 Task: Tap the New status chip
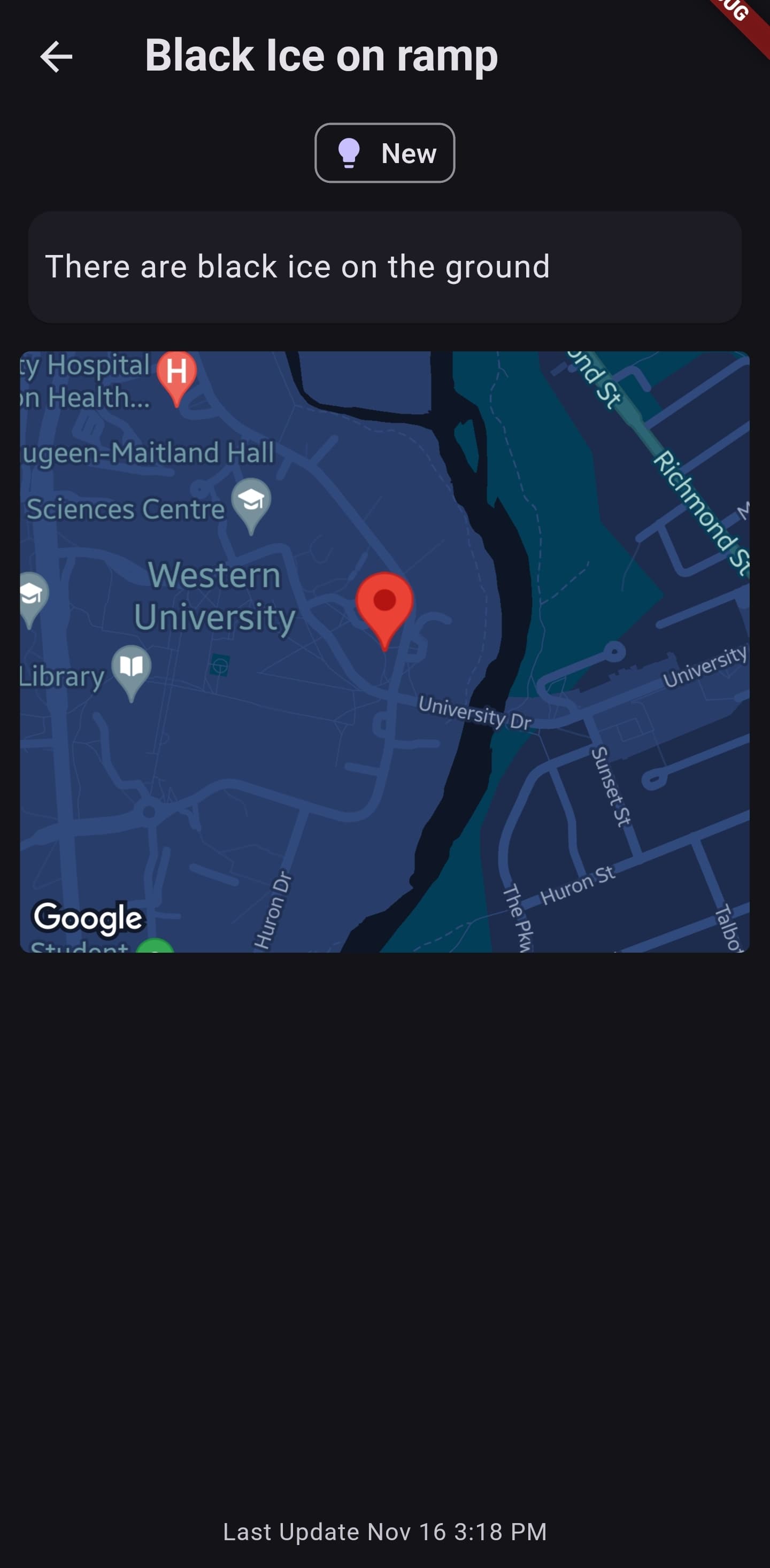click(384, 153)
